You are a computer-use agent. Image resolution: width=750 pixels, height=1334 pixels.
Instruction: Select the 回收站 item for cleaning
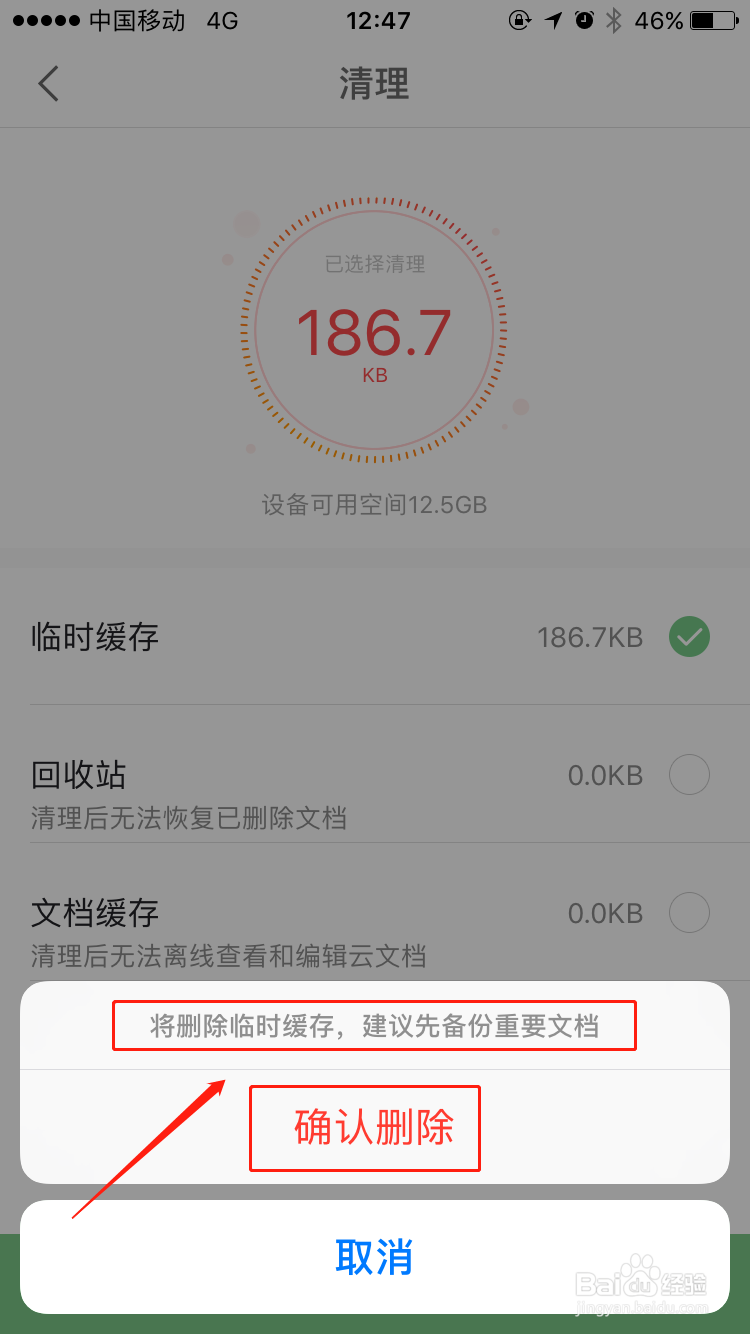[x=689, y=775]
